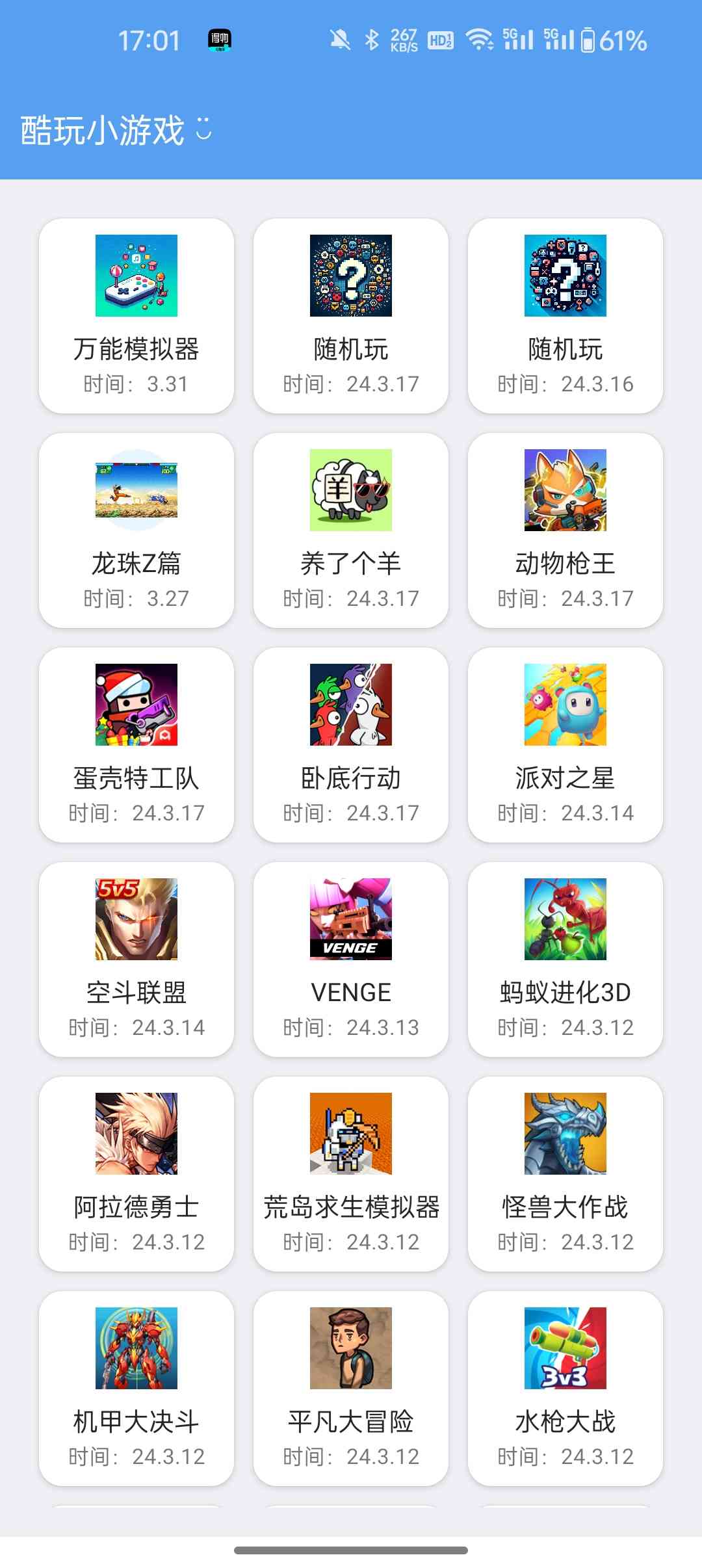The image size is (702, 1568).
Task: Start the 蛋壳特工队 game
Action: tap(136, 744)
